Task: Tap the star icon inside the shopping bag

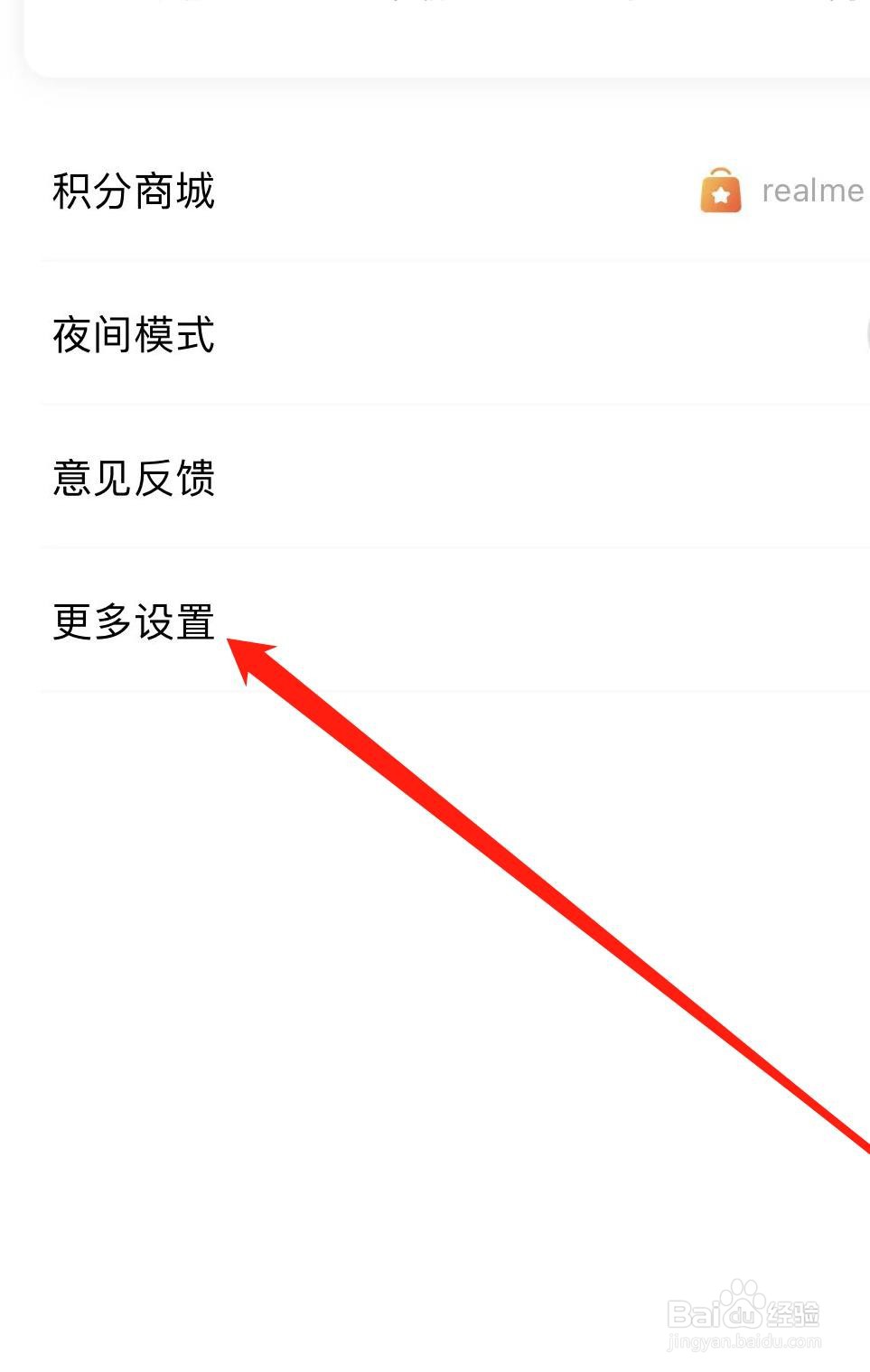Action: click(720, 194)
